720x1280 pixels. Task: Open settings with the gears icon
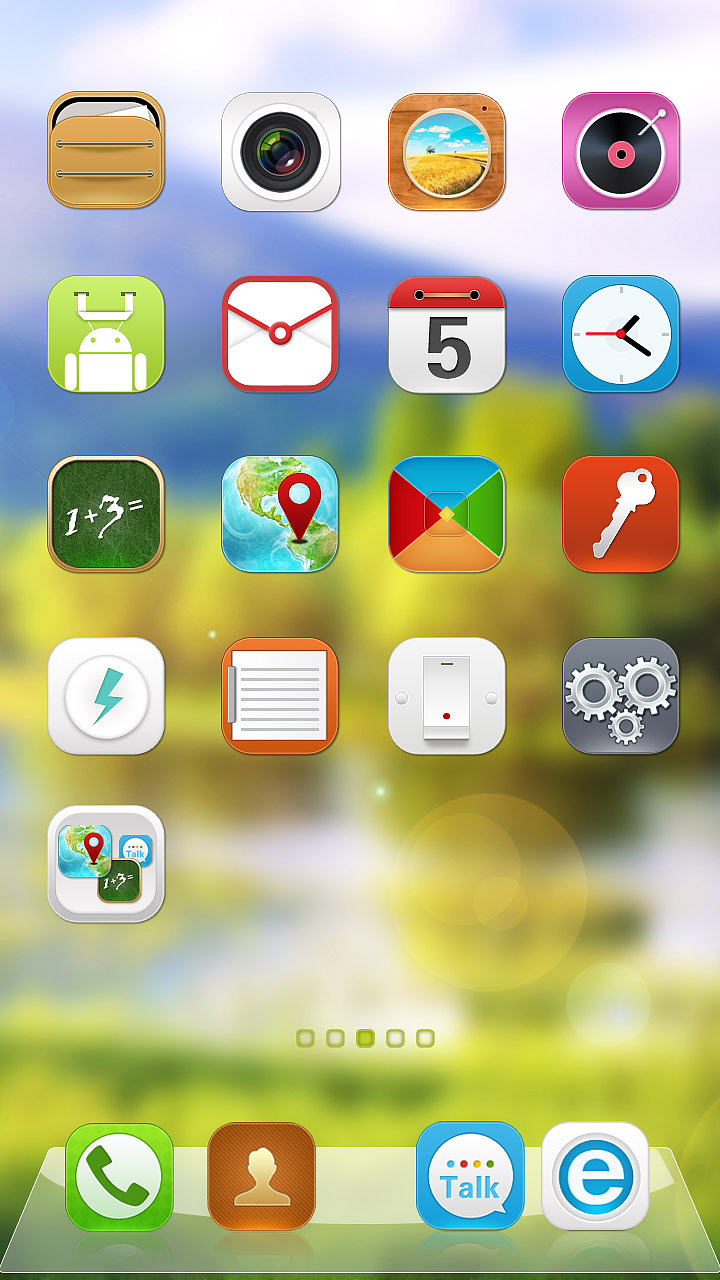[621, 696]
